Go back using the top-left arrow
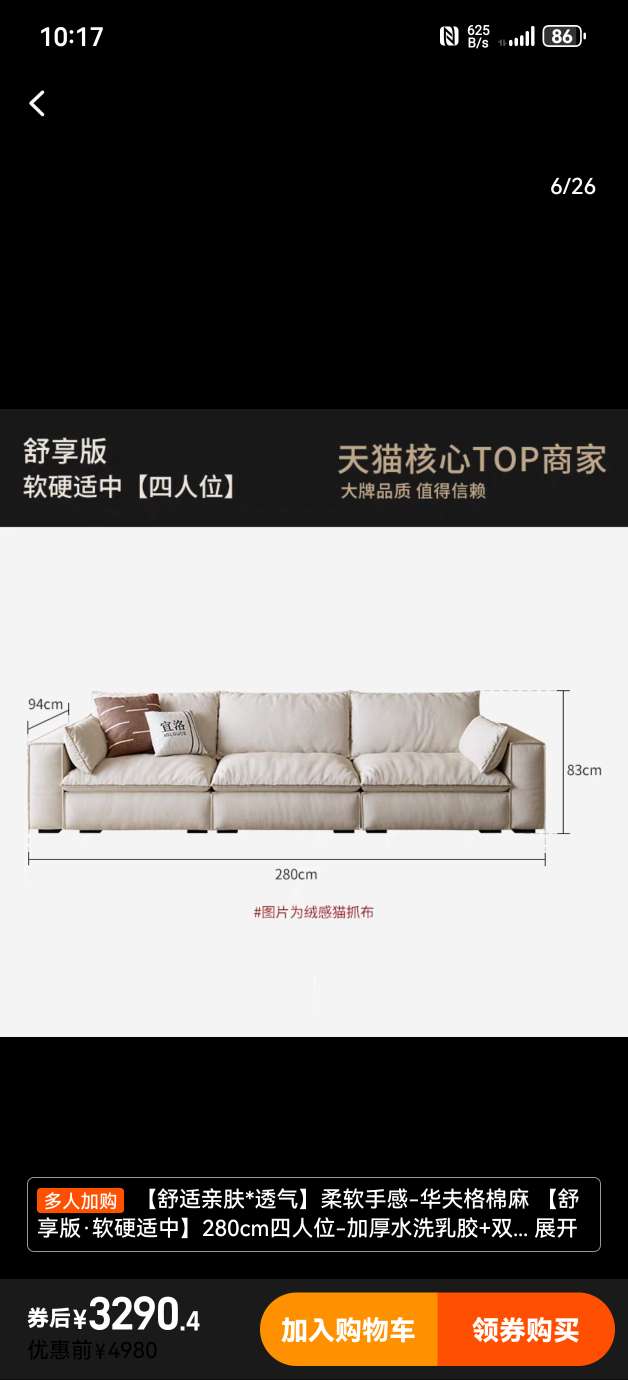The height and width of the screenshot is (1380, 628). tap(37, 103)
